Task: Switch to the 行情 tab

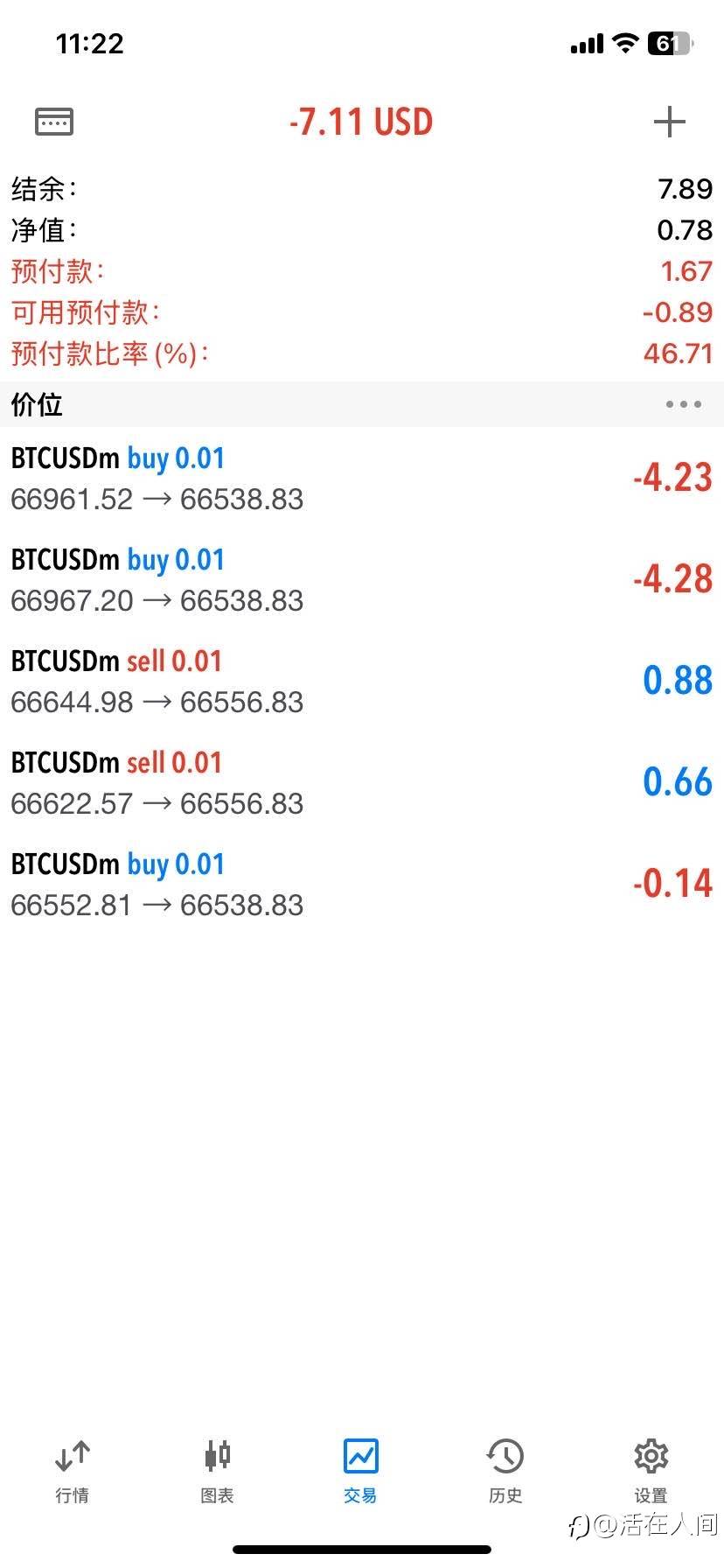Action: 72,1472
